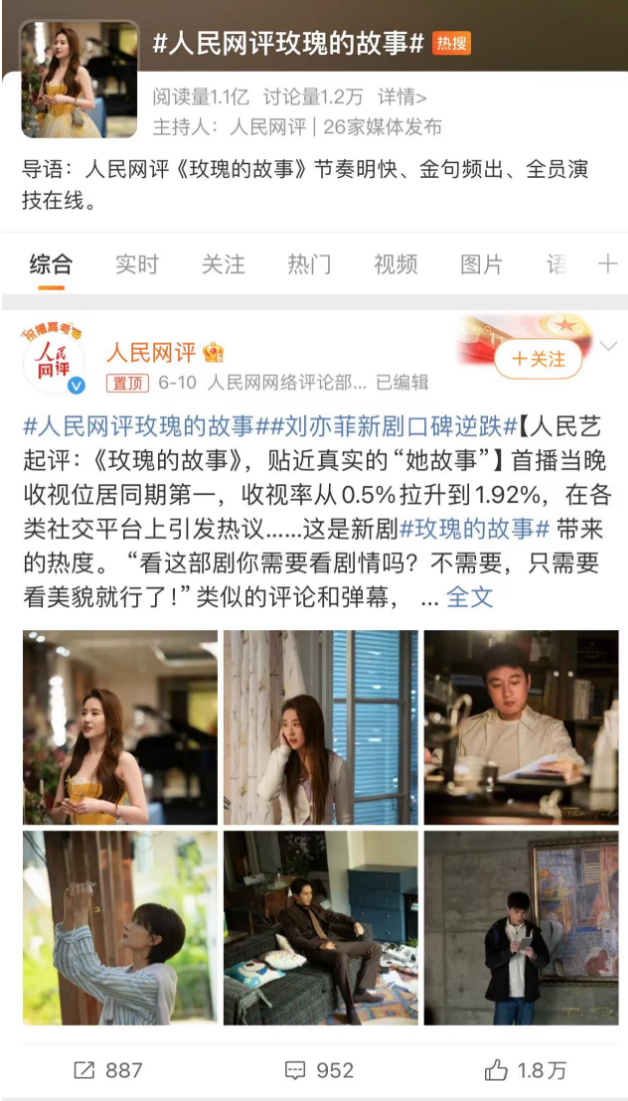Repost this post showing 887 shares
The width and height of the screenshot is (628, 1101).
[108, 1070]
